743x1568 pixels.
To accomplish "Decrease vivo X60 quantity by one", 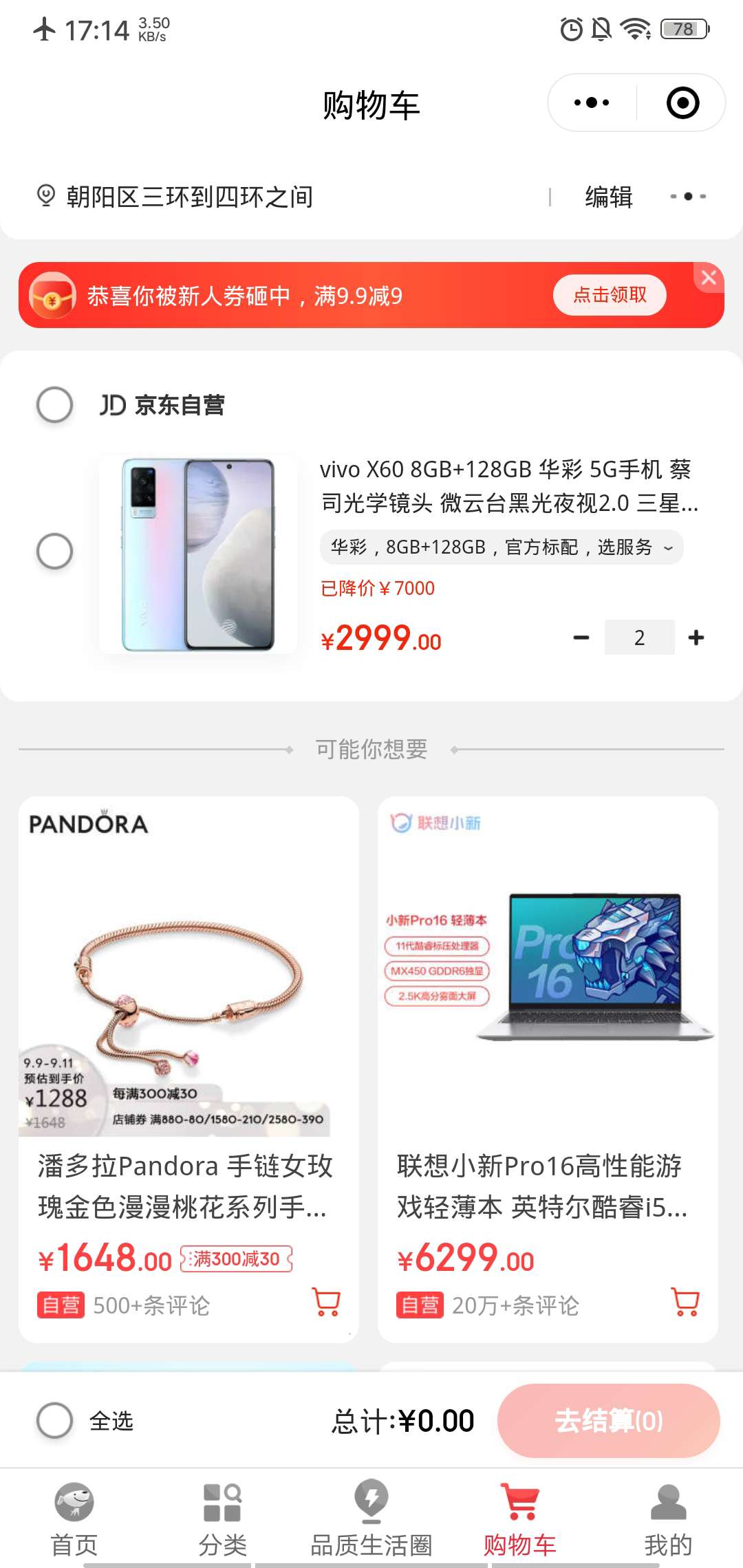I will click(581, 638).
